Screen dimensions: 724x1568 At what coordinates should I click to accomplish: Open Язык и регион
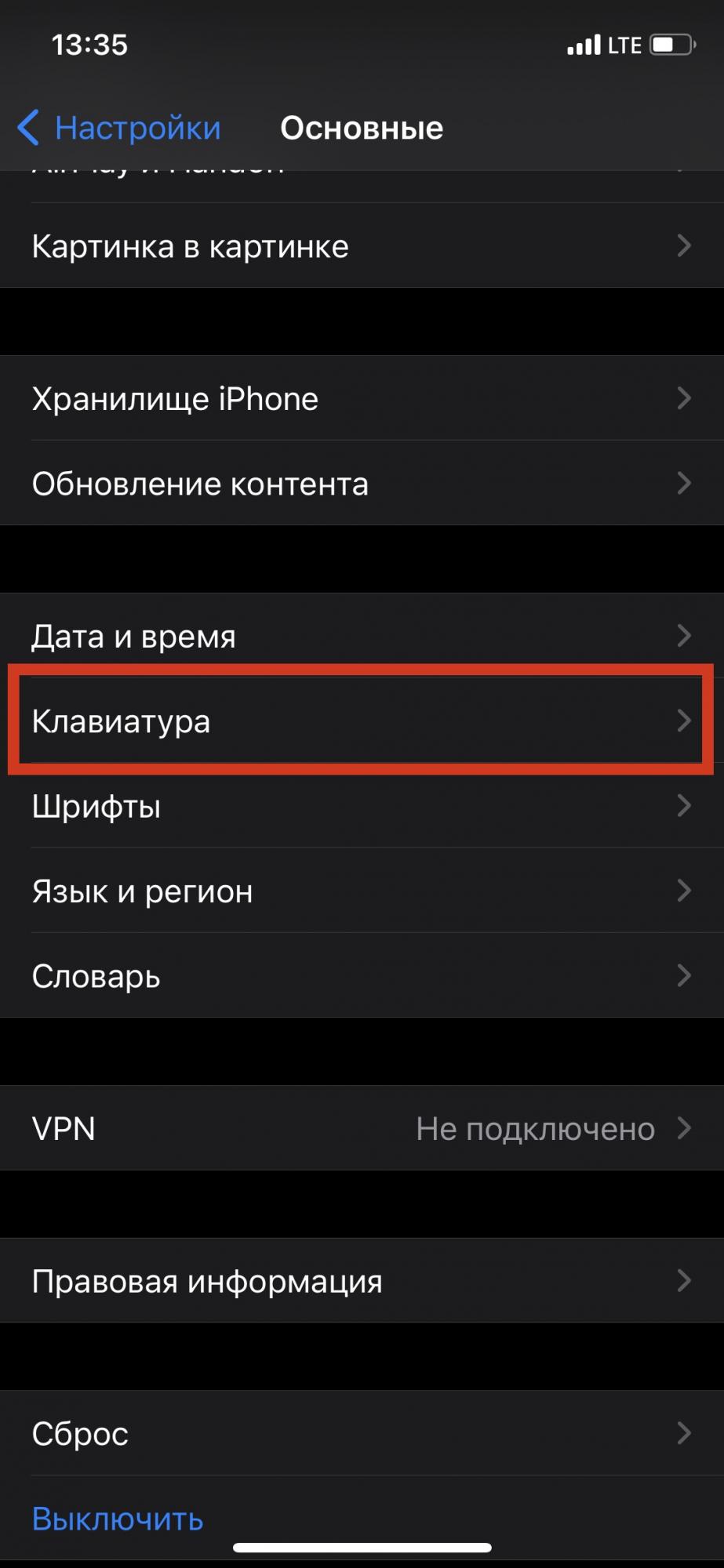click(361, 891)
